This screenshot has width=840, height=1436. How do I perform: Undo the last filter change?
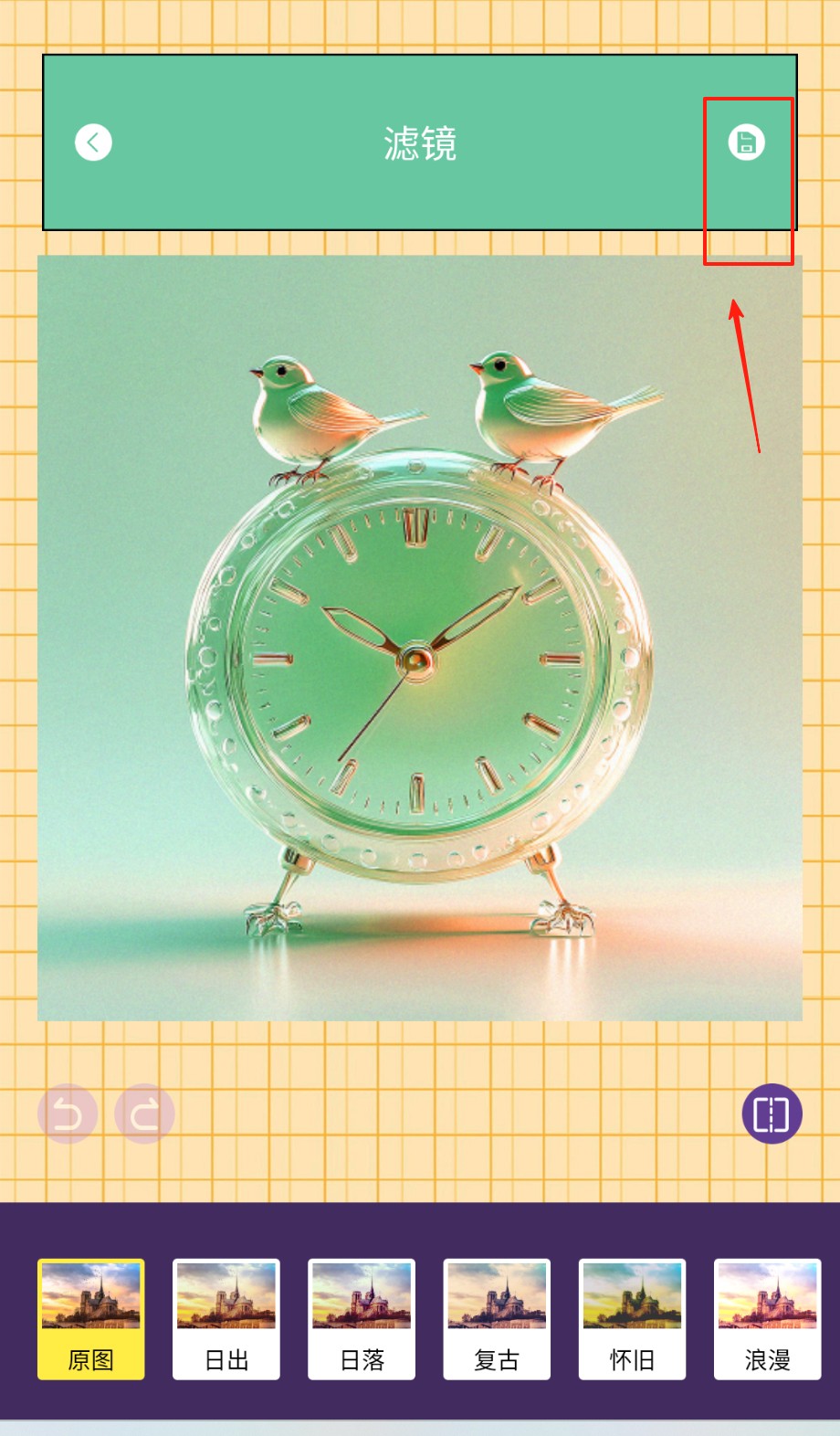point(67,1114)
